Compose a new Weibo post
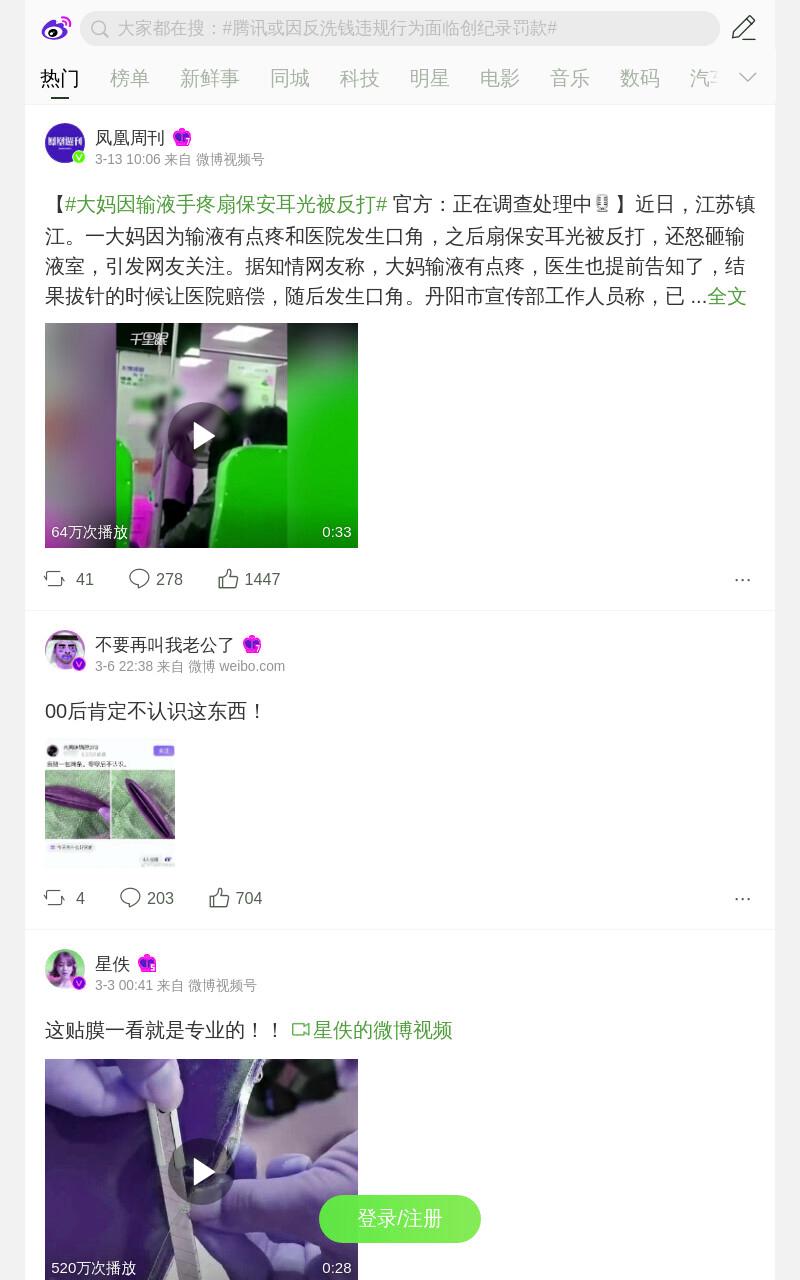 [x=743, y=28]
